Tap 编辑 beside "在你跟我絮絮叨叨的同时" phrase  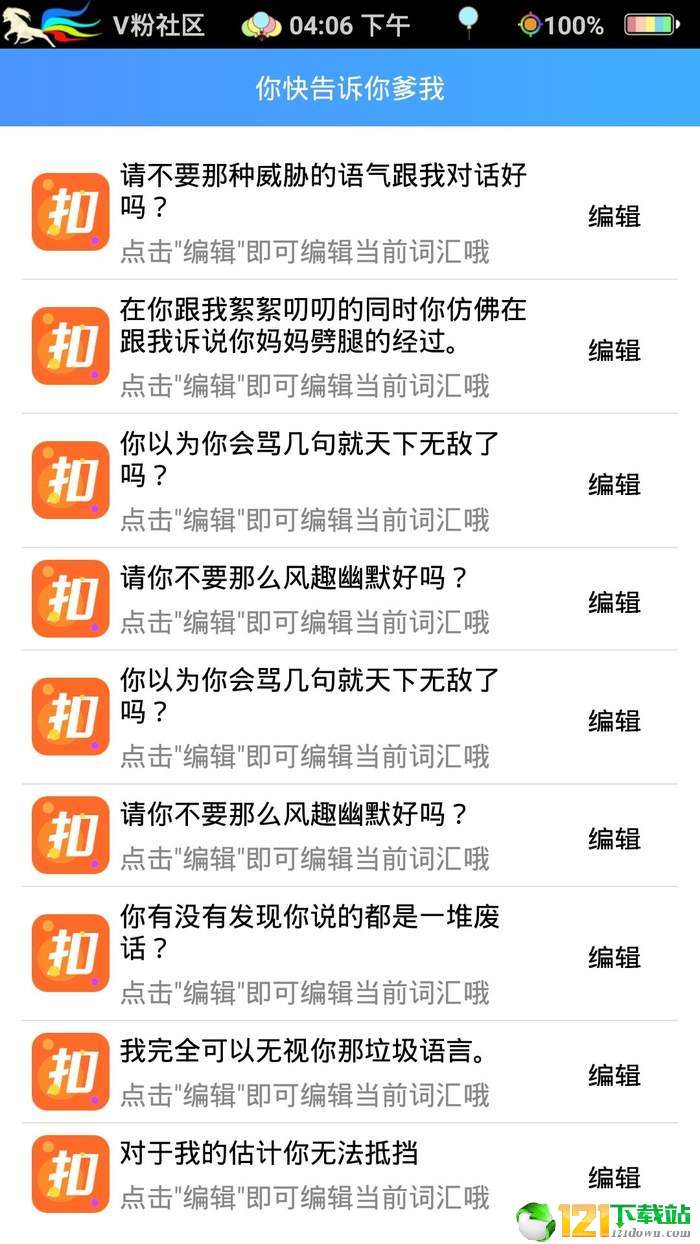click(614, 349)
